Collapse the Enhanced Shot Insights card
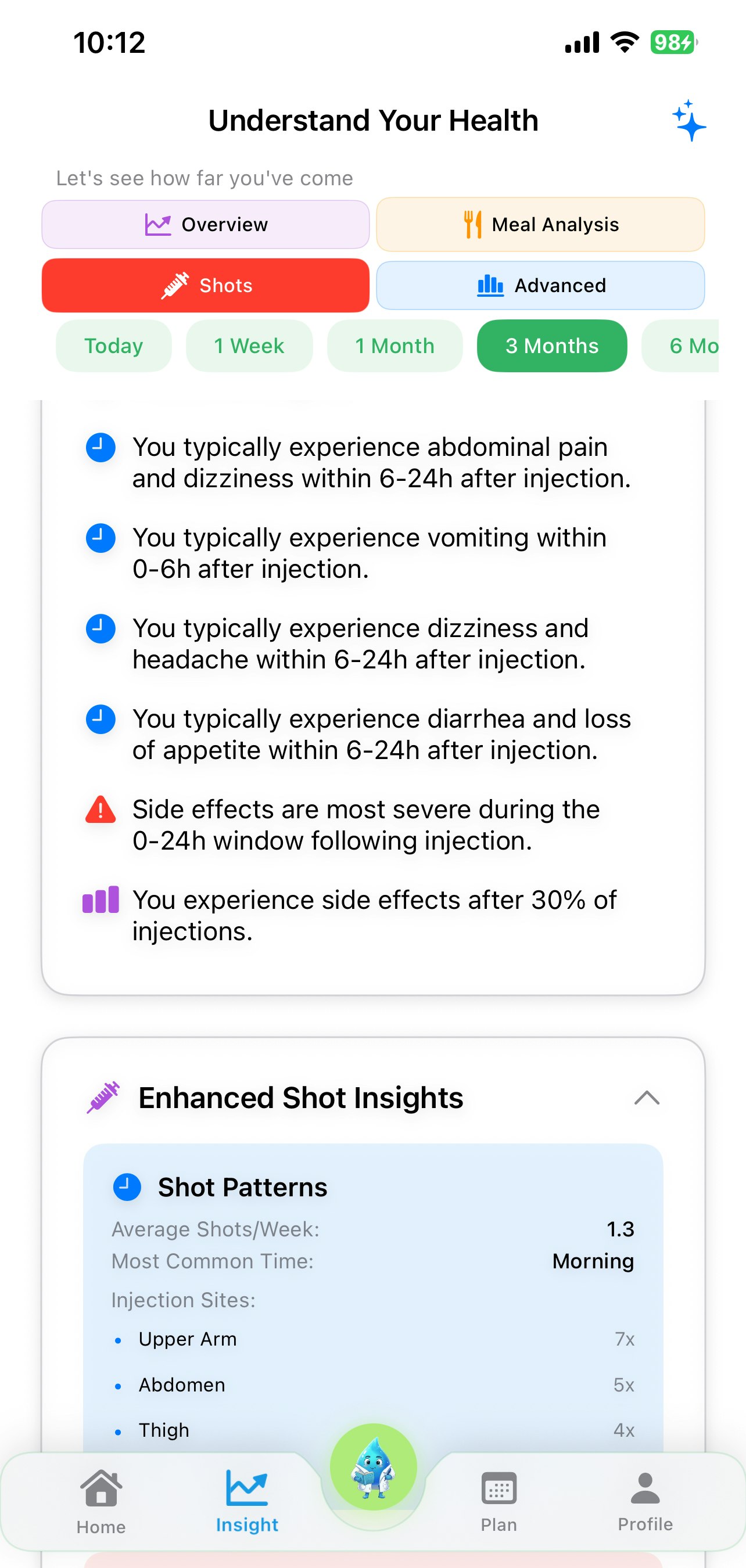This screenshot has height=1568, width=746. 647,1098
